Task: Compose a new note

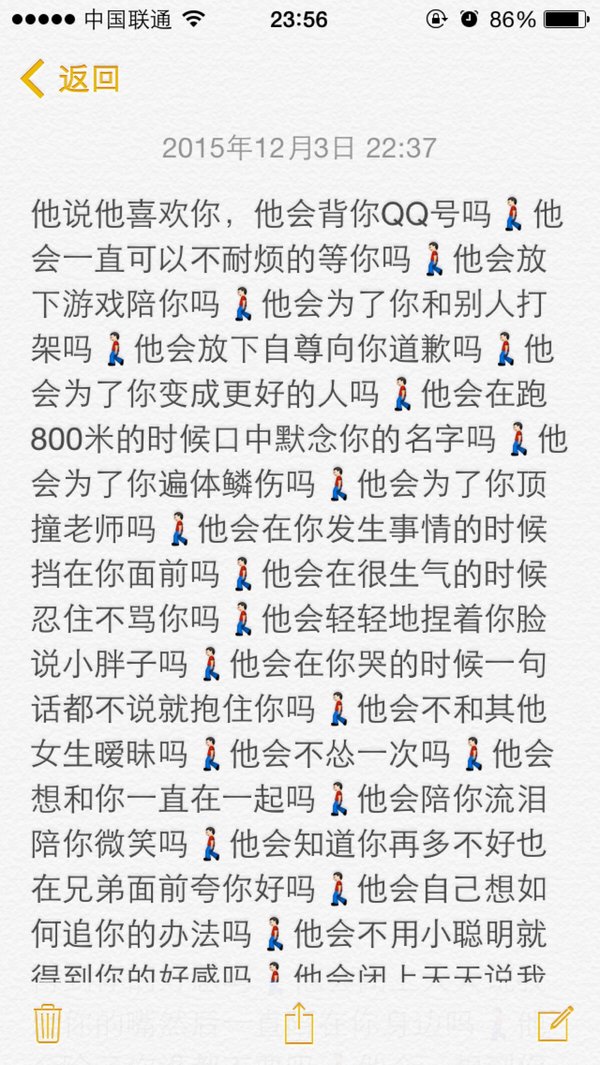Action: [x=555, y=1023]
